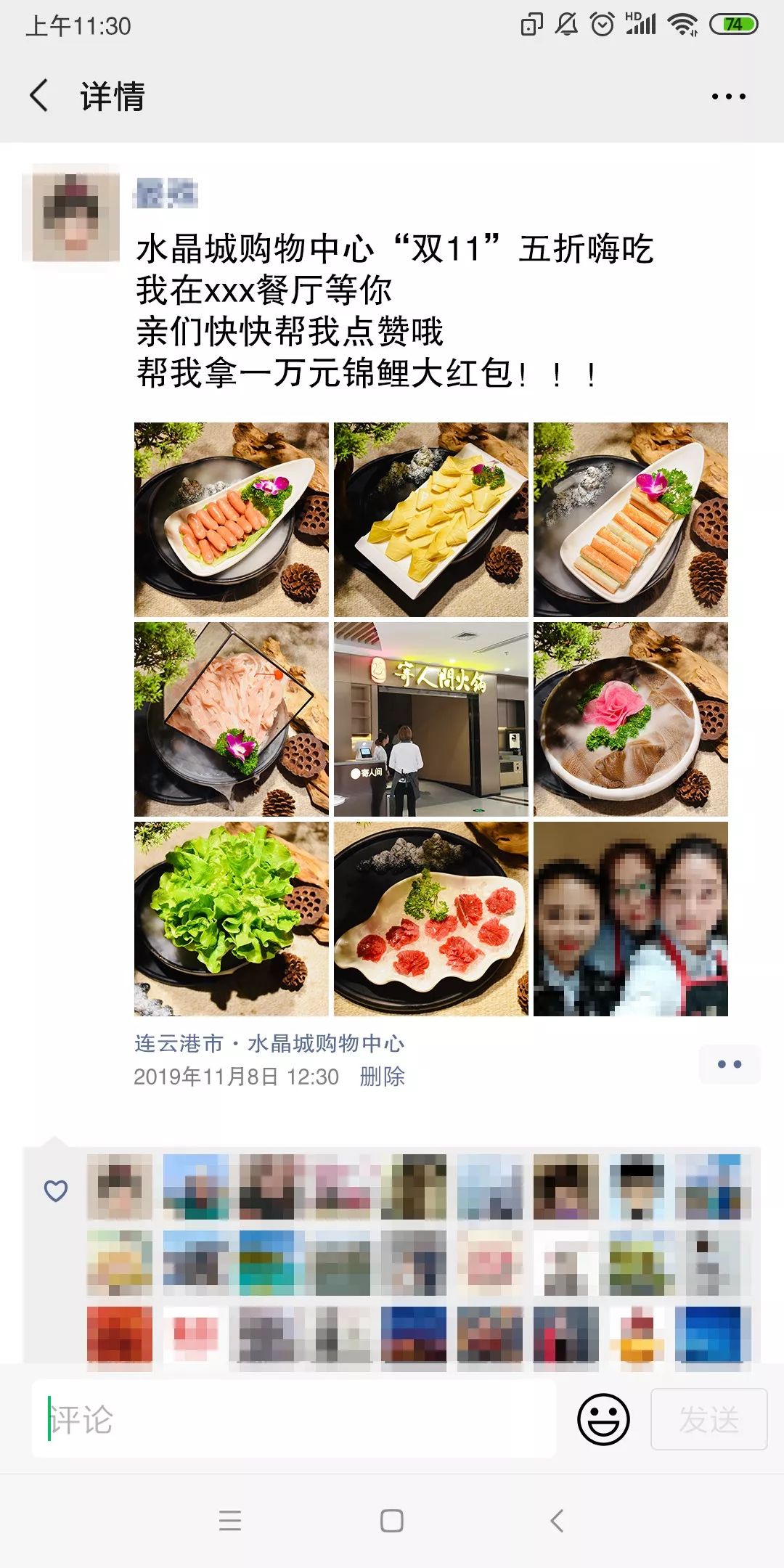Open the three-dot overflow menu

tap(728, 97)
